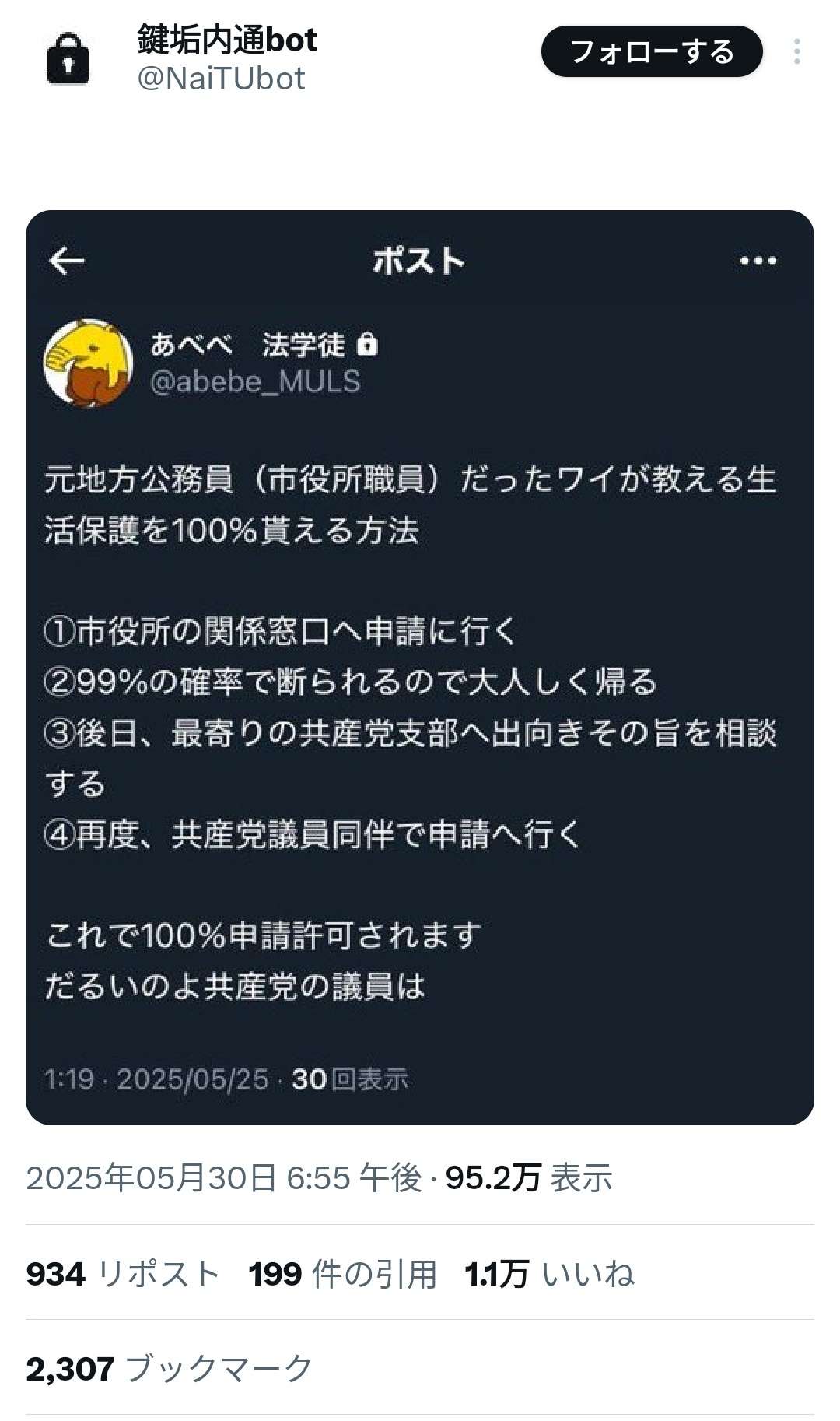The image size is (840, 1421).
Task: Open the @NaiTUbot profile name
Action: (x=227, y=40)
